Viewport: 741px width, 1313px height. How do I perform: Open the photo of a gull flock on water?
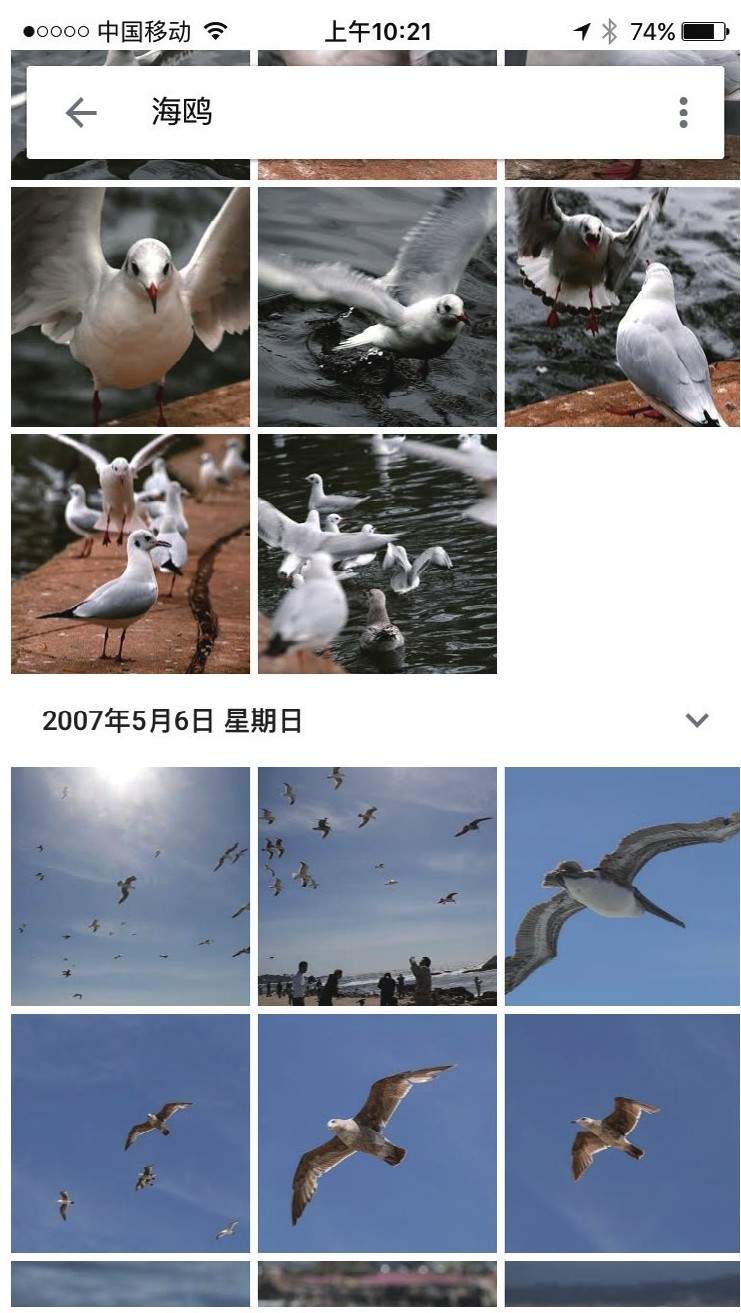click(377, 553)
